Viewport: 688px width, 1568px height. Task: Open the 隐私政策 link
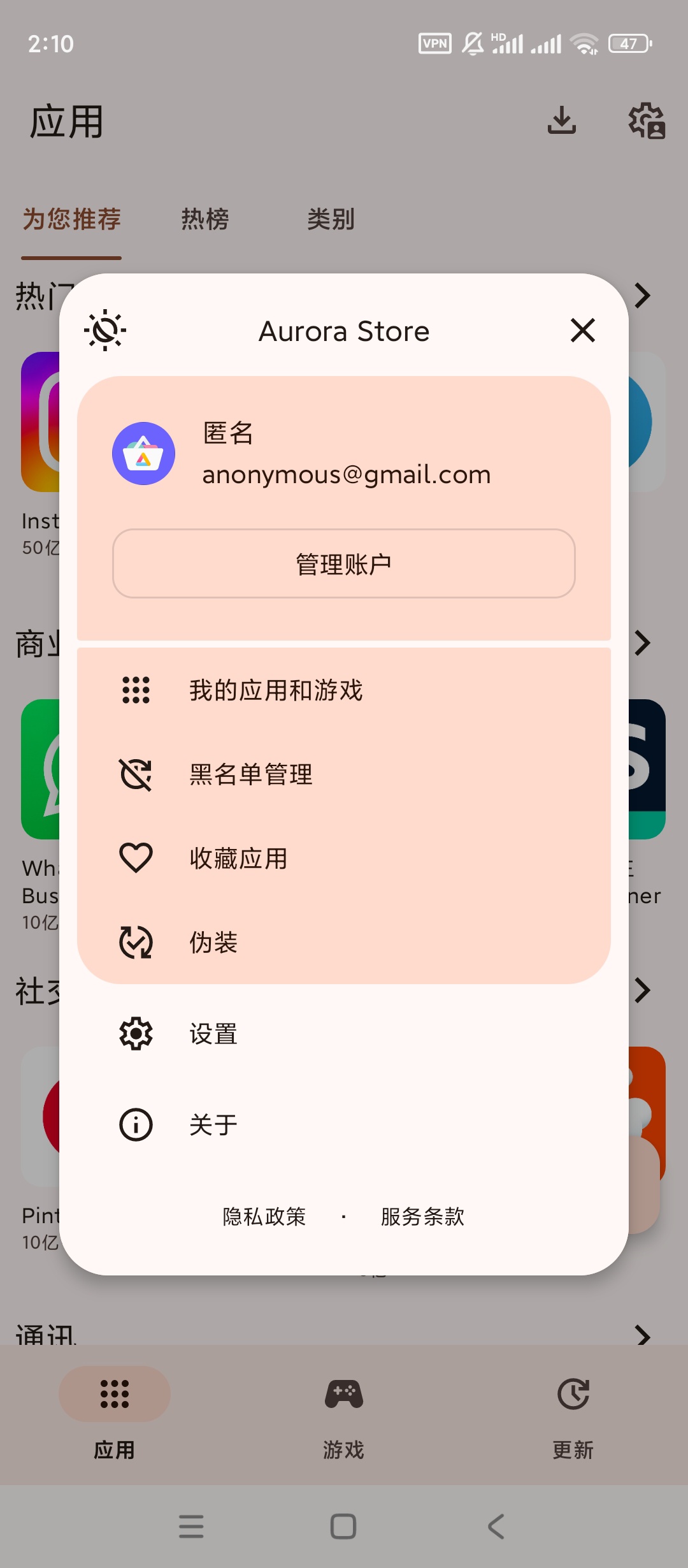point(264,1216)
